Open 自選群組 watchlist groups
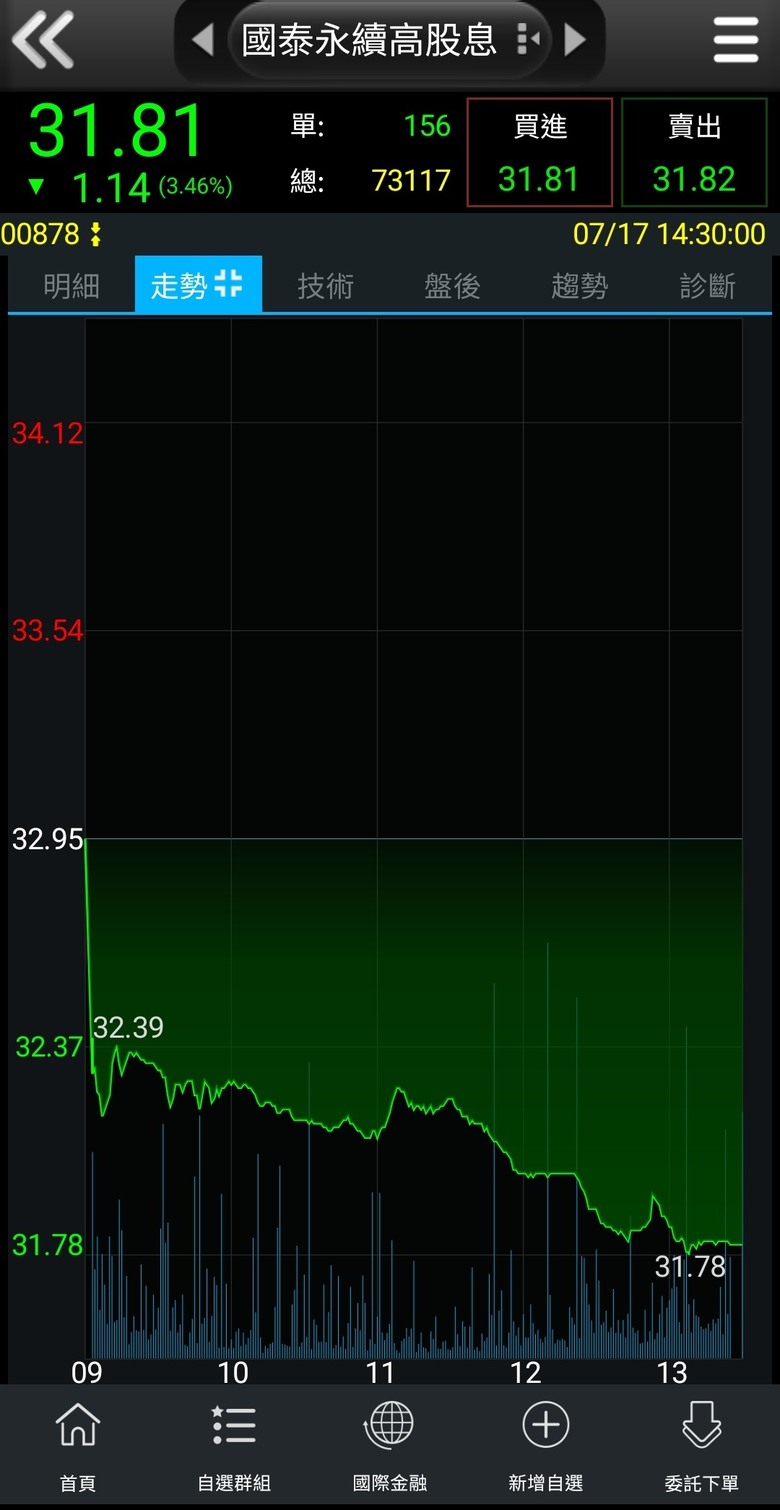 [x=234, y=1447]
